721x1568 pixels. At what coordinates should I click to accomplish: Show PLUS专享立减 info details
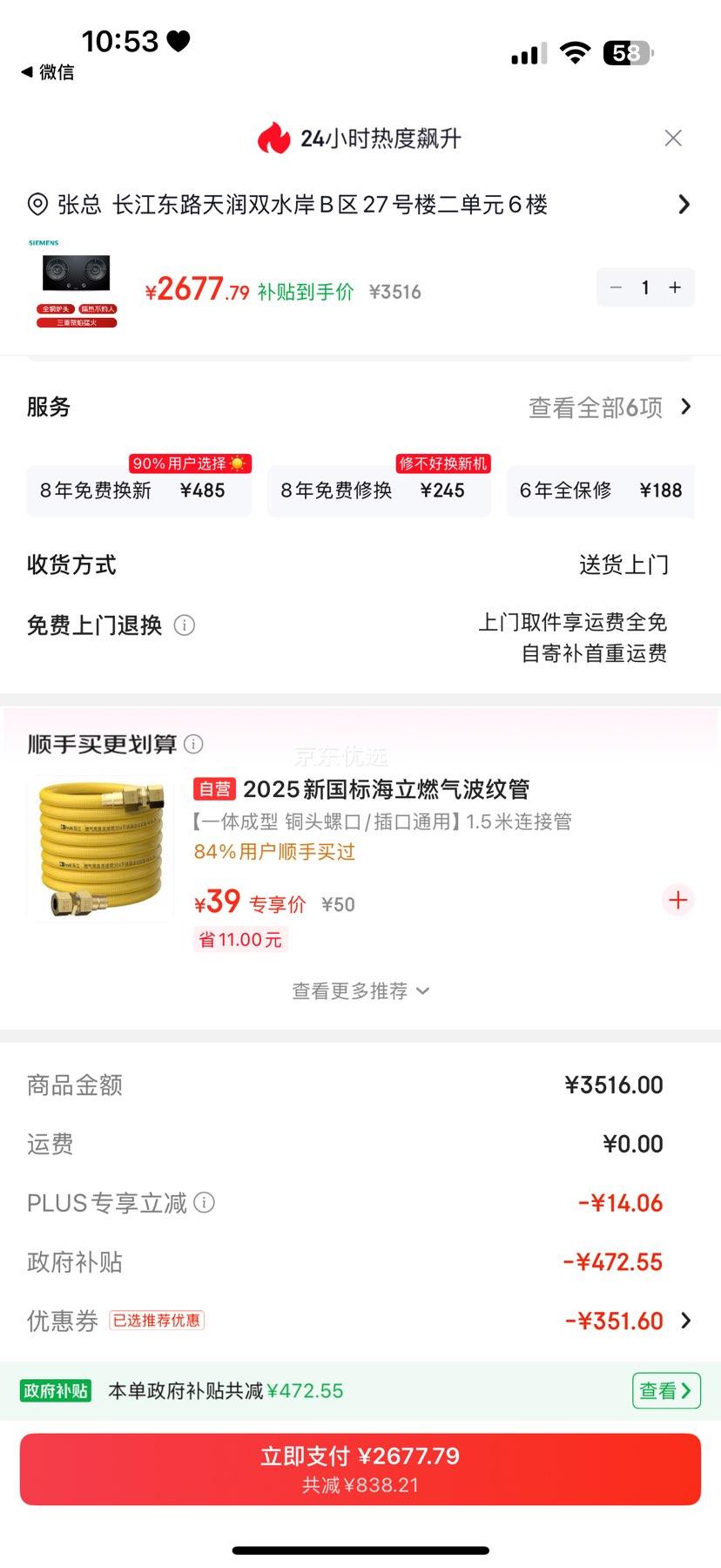(x=204, y=1203)
